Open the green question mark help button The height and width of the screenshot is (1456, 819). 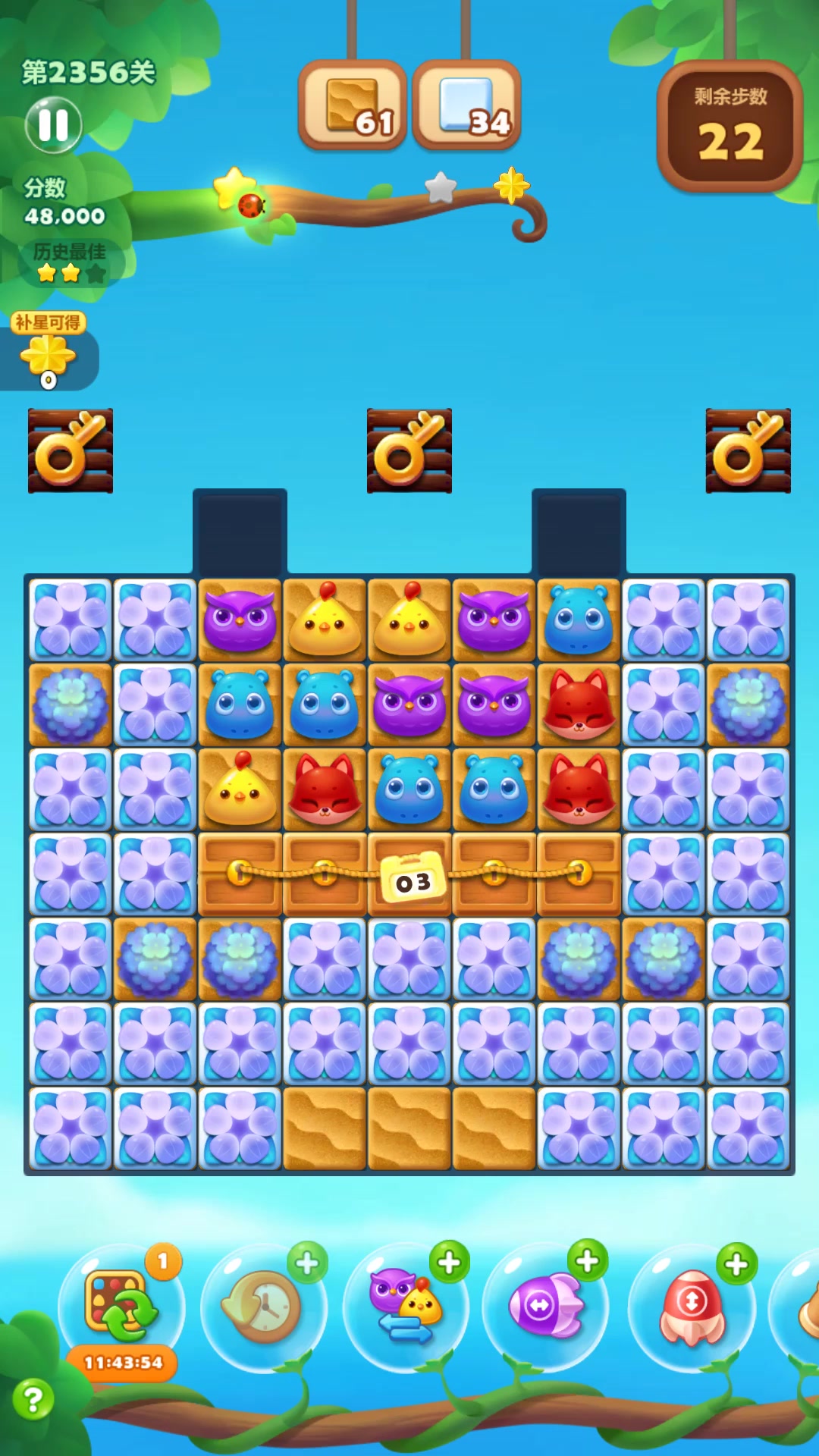[33, 1399]
